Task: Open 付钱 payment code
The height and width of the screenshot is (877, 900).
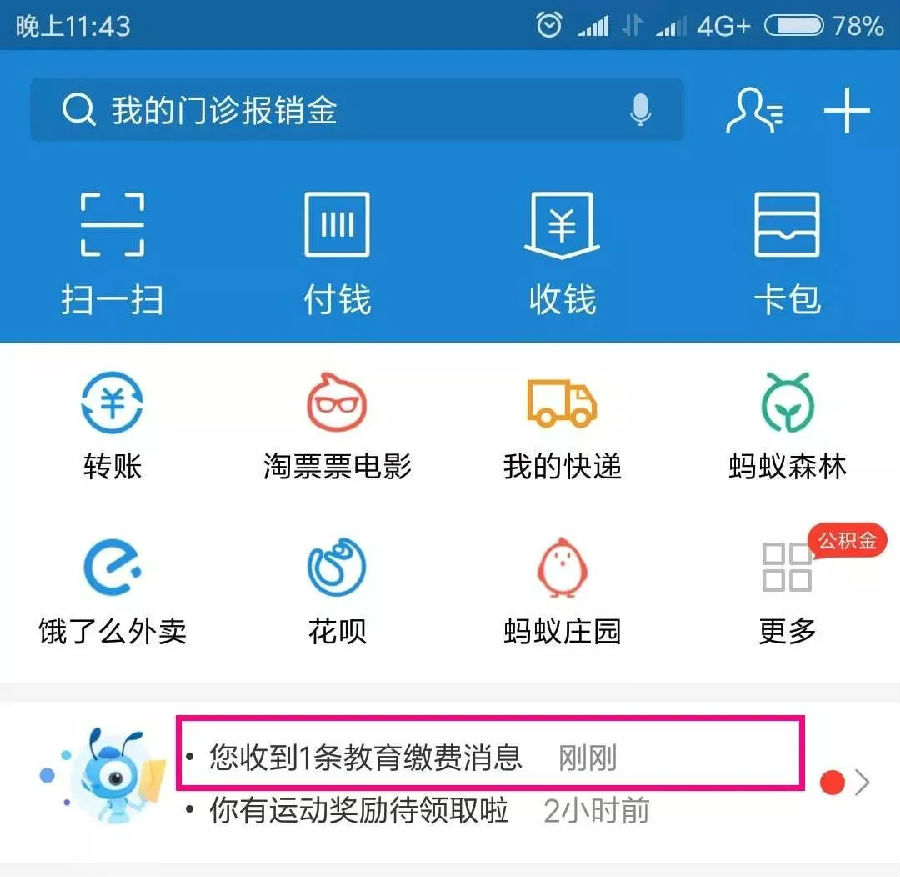Action: click(x=337, y=250)
